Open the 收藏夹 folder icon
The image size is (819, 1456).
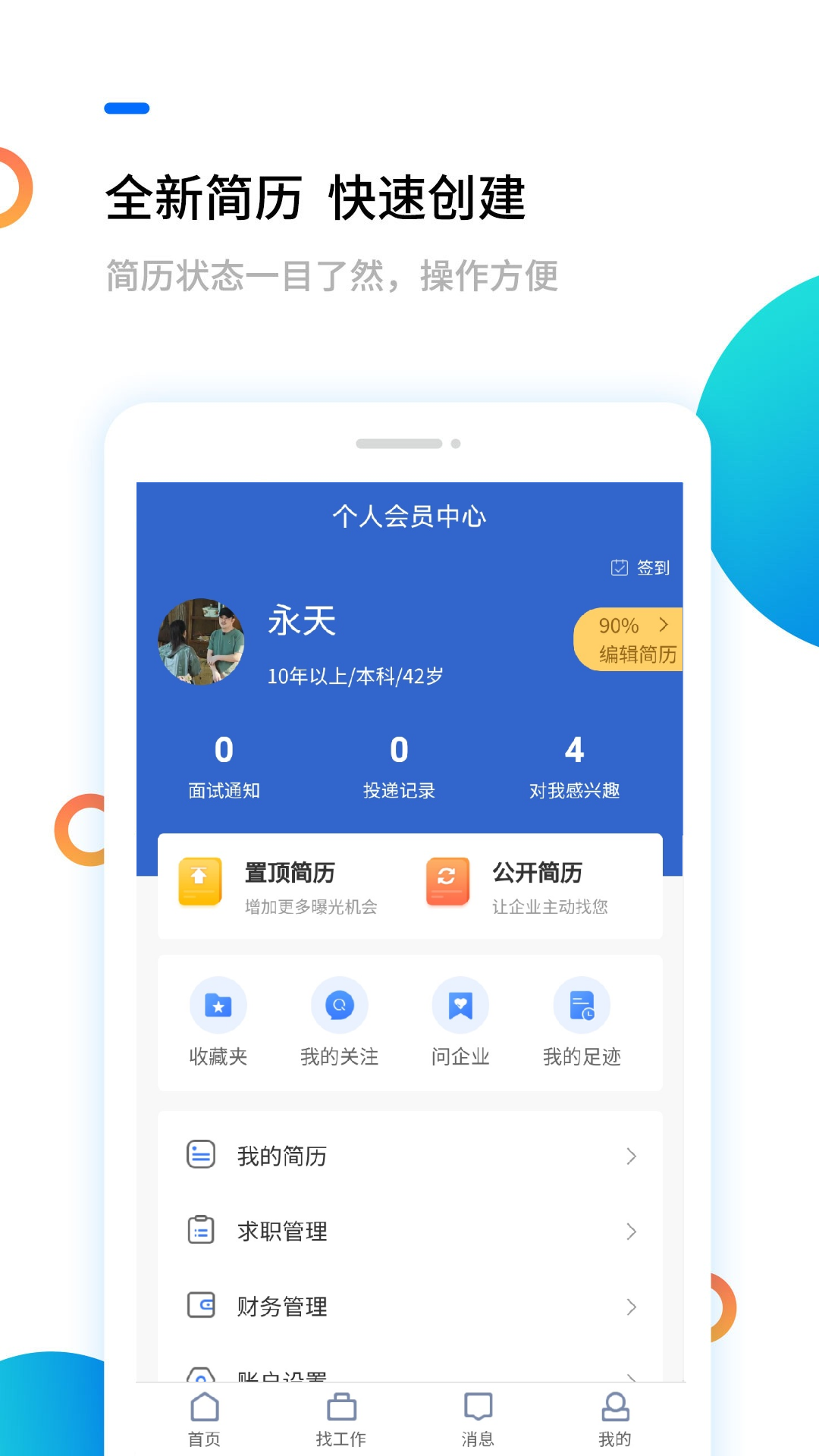pyautogui.click(x=218, y=1005)
